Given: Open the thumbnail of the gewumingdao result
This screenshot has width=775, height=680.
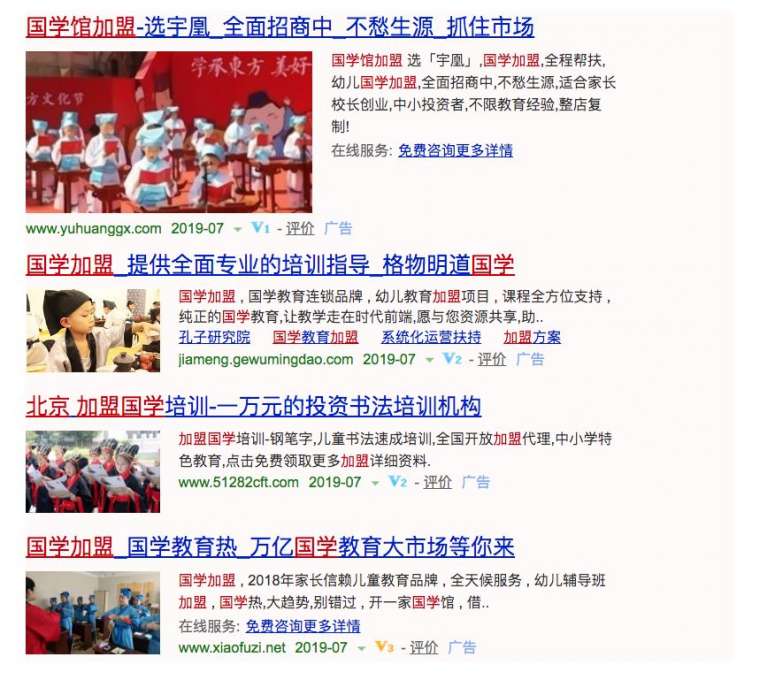Looking at the screenshot, I should 93,330.
